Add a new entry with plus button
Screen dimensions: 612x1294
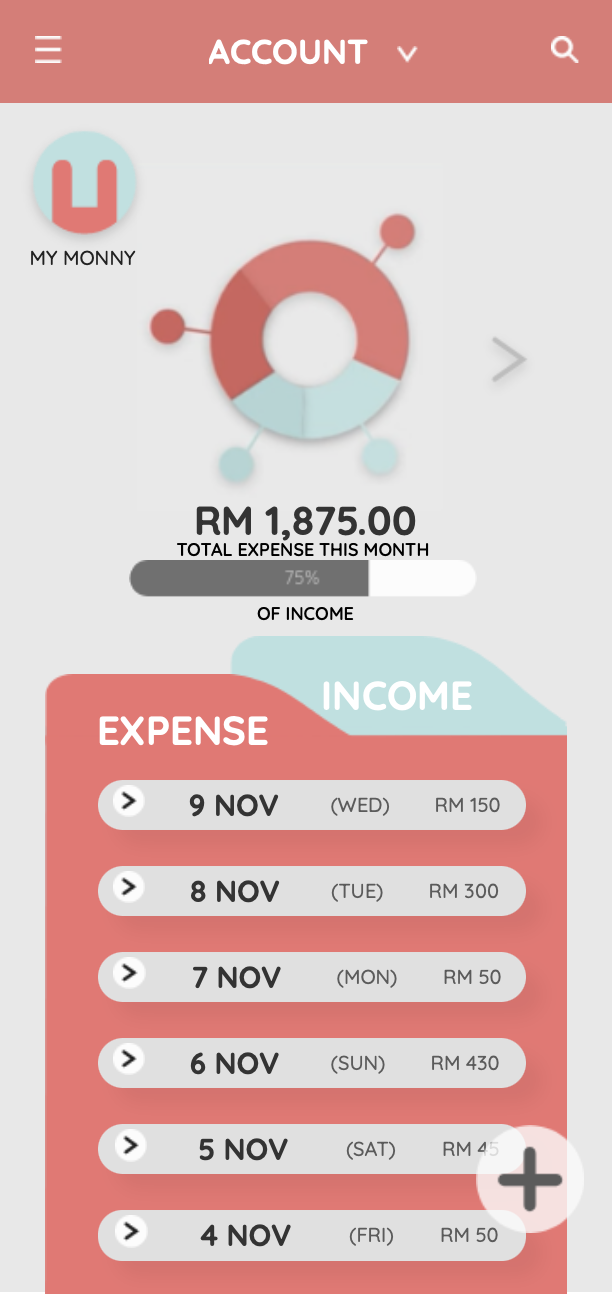(x=529, y=1179)
